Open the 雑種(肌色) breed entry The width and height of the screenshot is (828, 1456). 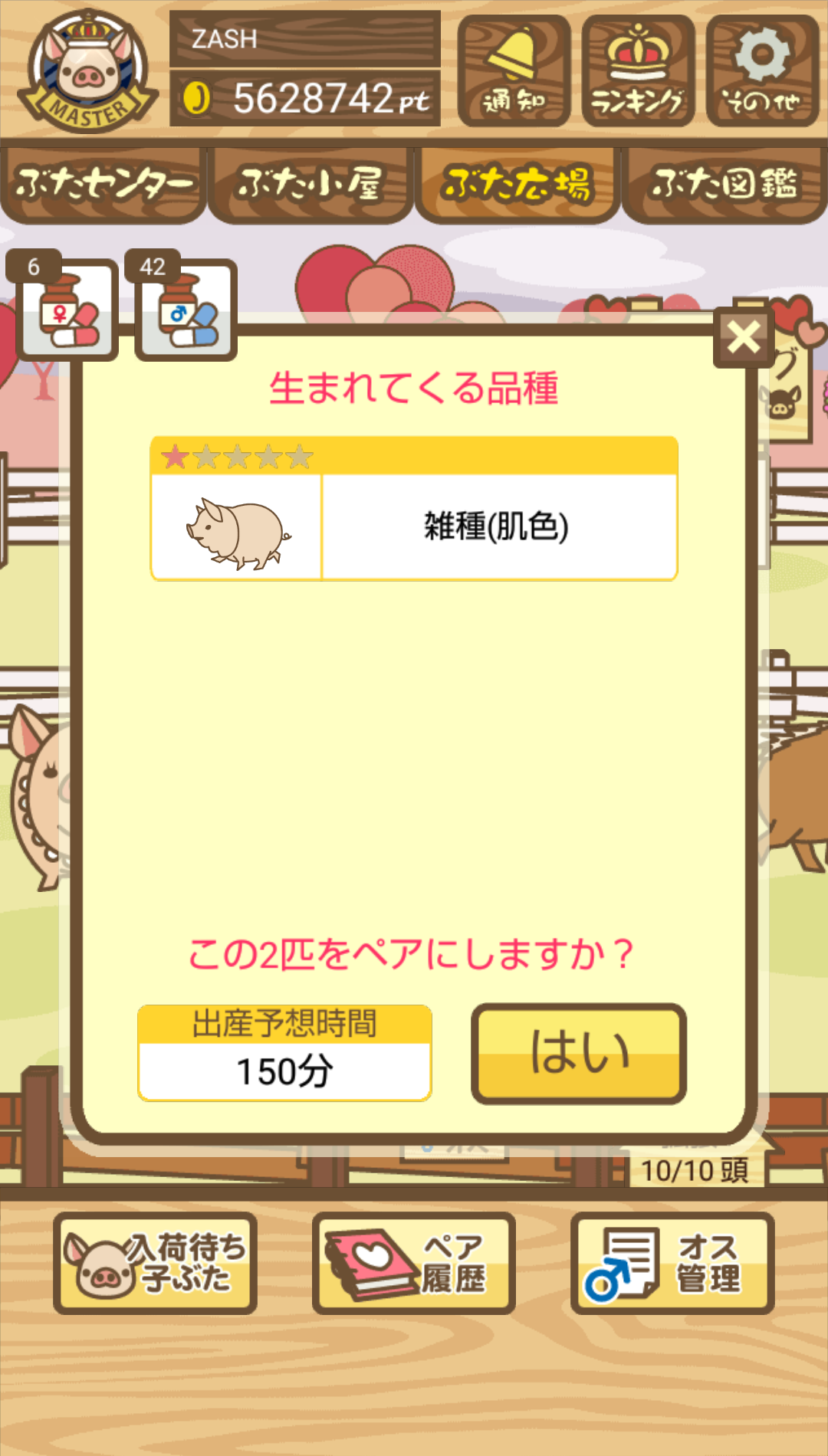[x=414, y=509]
